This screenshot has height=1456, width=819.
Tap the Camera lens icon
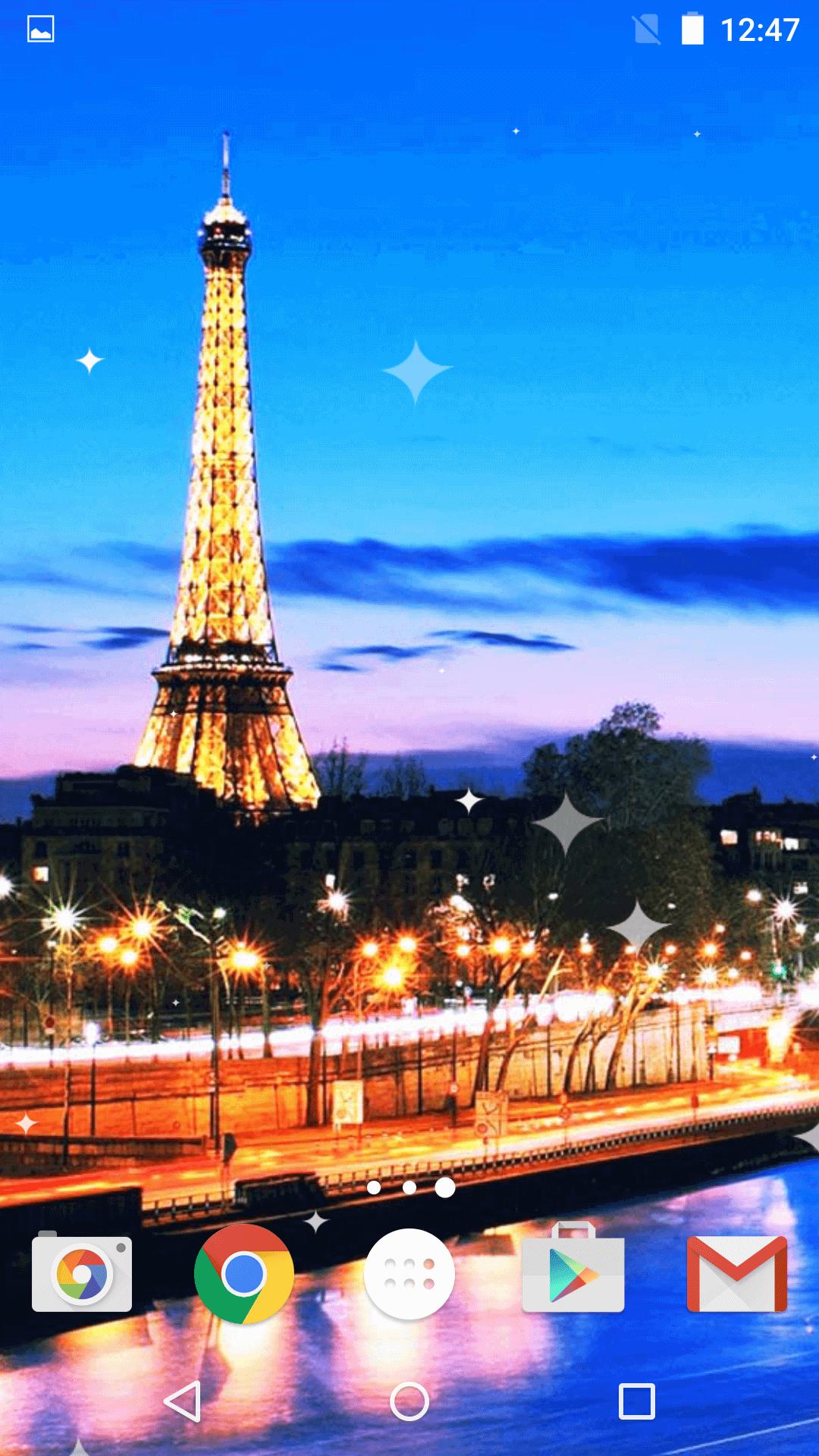pyautogui.click(x=83, y=1275)
